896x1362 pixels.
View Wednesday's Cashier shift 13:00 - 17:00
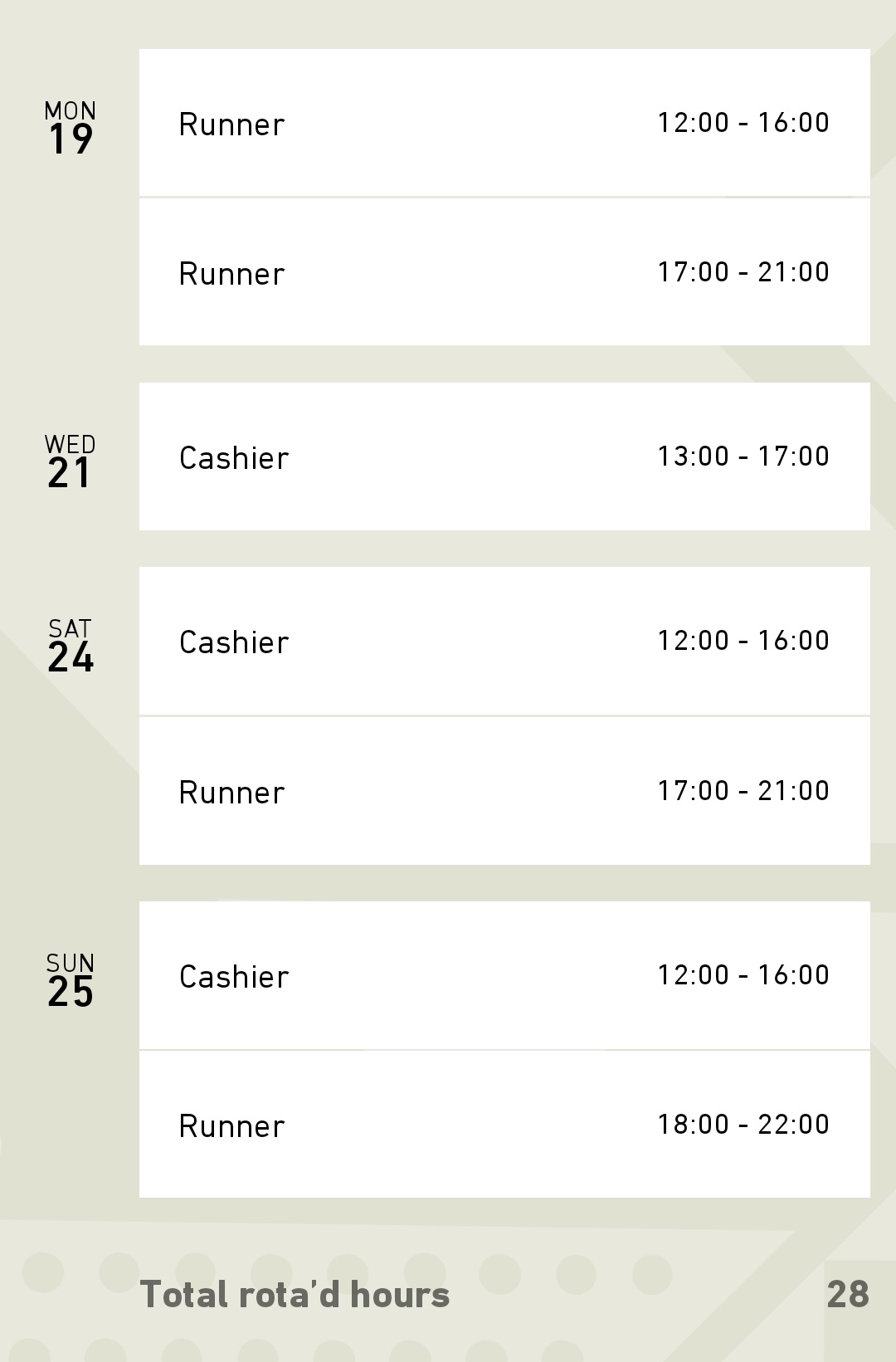click(x=504, y=456)
